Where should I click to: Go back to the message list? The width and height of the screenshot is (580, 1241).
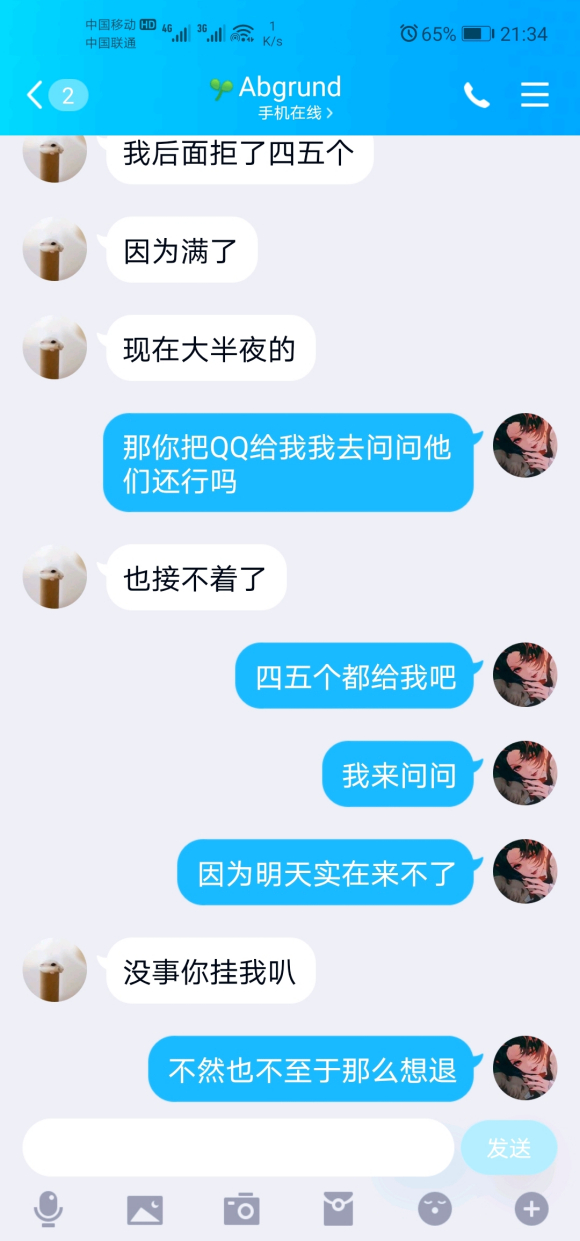point(56,96)
